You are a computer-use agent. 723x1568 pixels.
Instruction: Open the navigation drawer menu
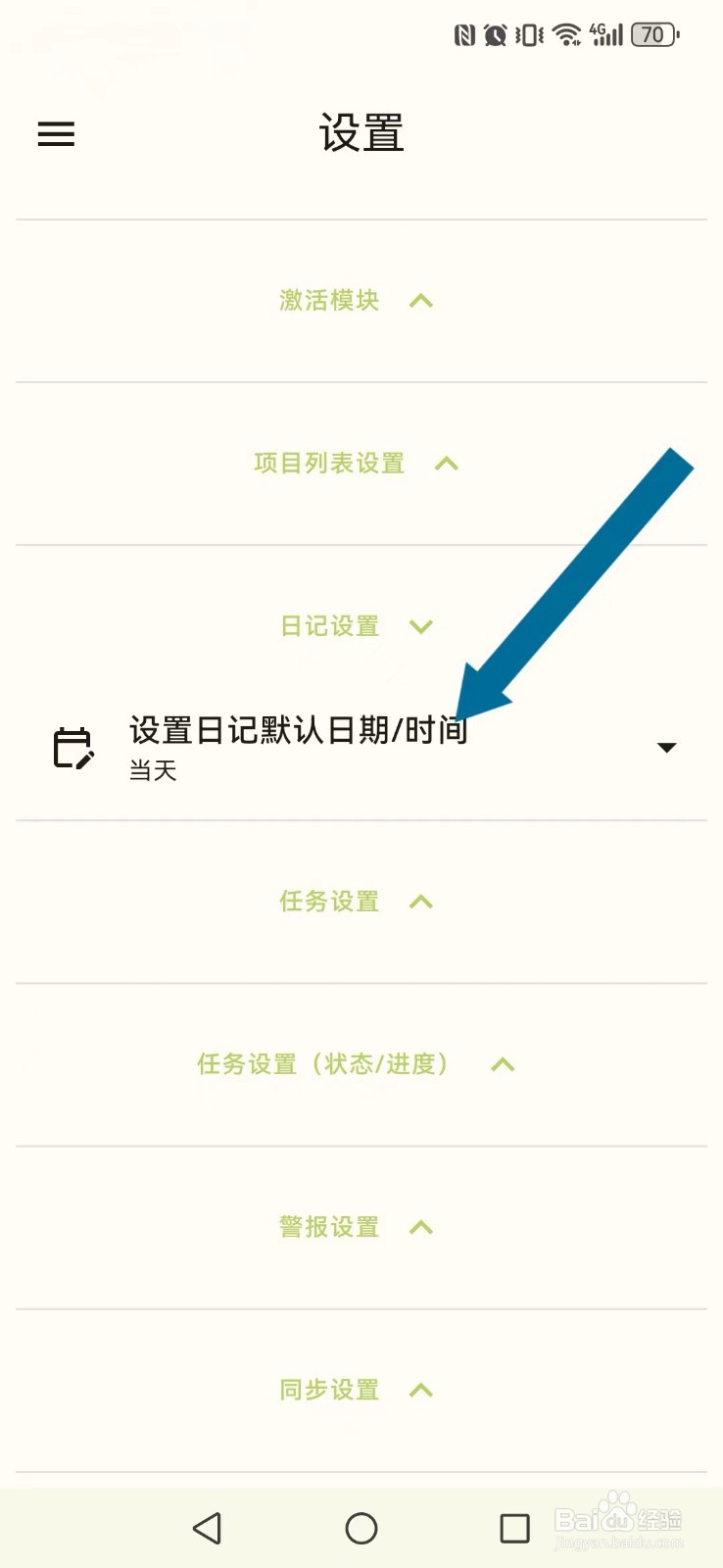tap(56, 134)
